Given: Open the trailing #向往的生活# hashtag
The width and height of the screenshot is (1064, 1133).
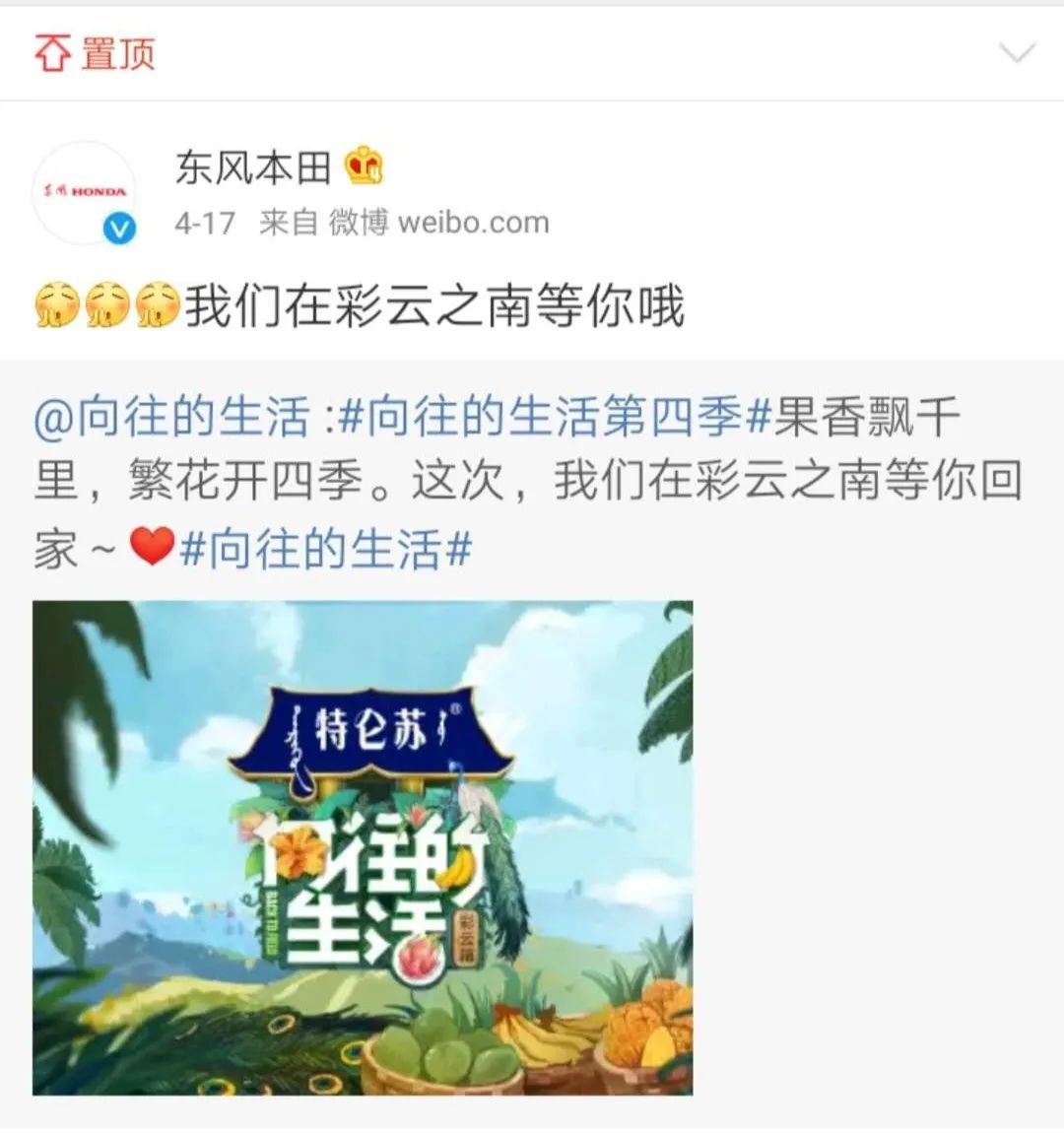Looking at the screenshot, I should (326, 549).
